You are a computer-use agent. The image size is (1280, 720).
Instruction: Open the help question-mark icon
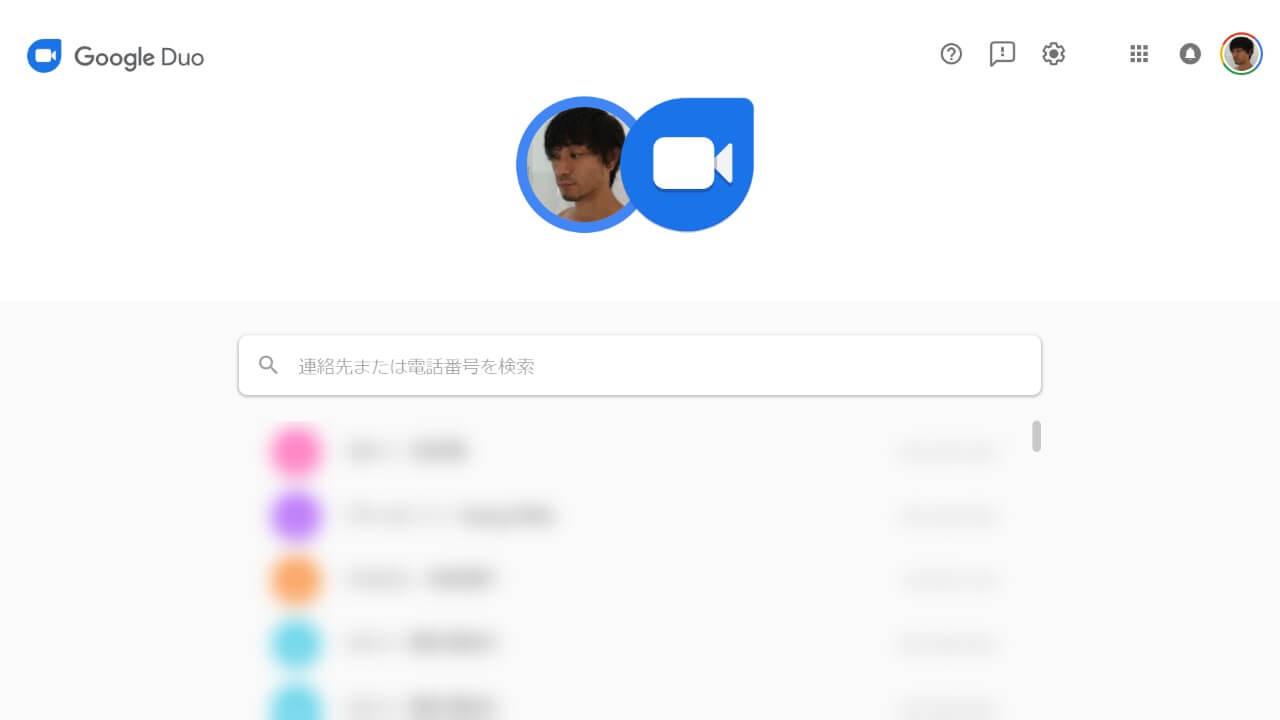951,54
